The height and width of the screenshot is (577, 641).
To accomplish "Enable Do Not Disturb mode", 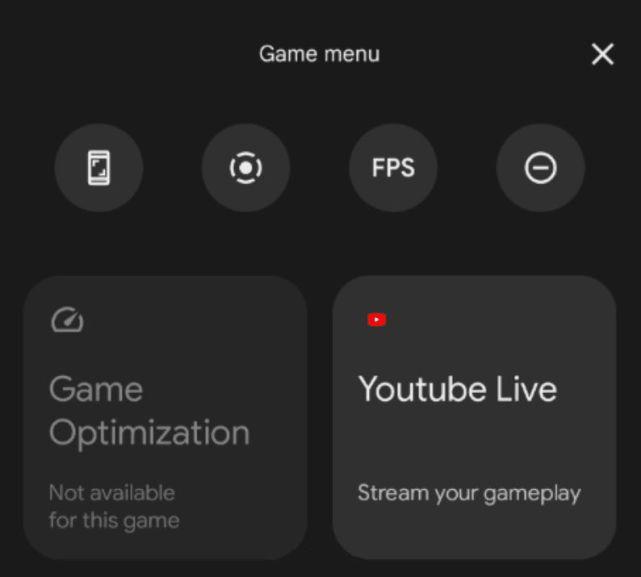I will click(x=540, y=168).
